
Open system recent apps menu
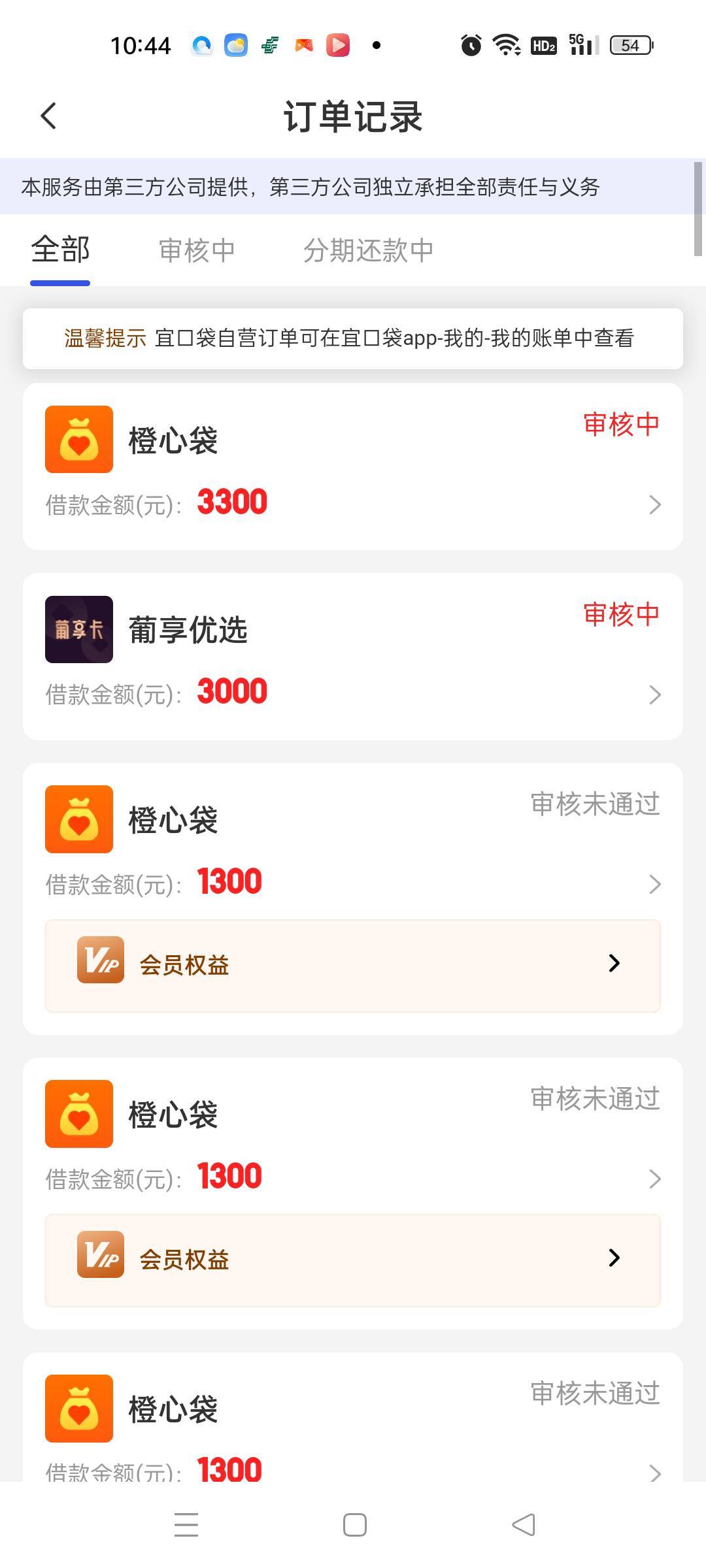[186, 1525]
